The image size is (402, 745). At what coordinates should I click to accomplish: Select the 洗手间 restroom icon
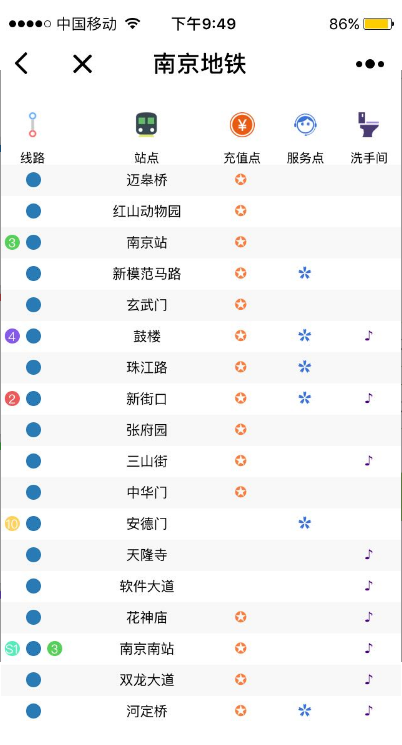click(369, 125)
